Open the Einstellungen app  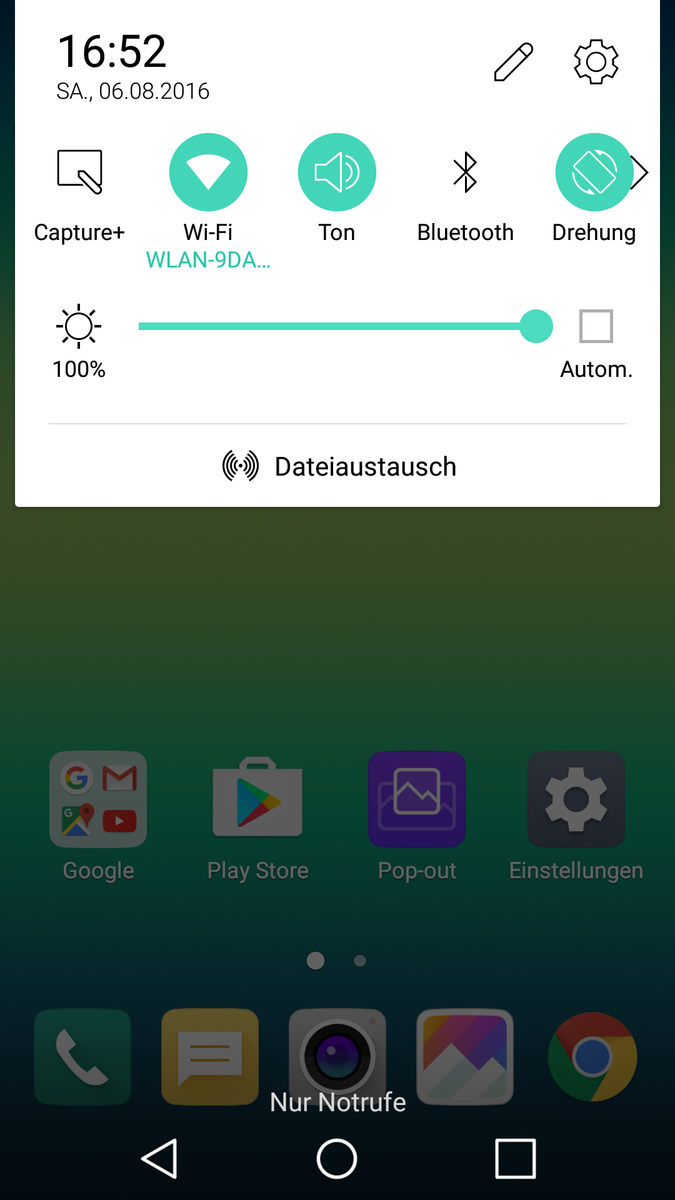pyautogui.click(x=576, y=800)
